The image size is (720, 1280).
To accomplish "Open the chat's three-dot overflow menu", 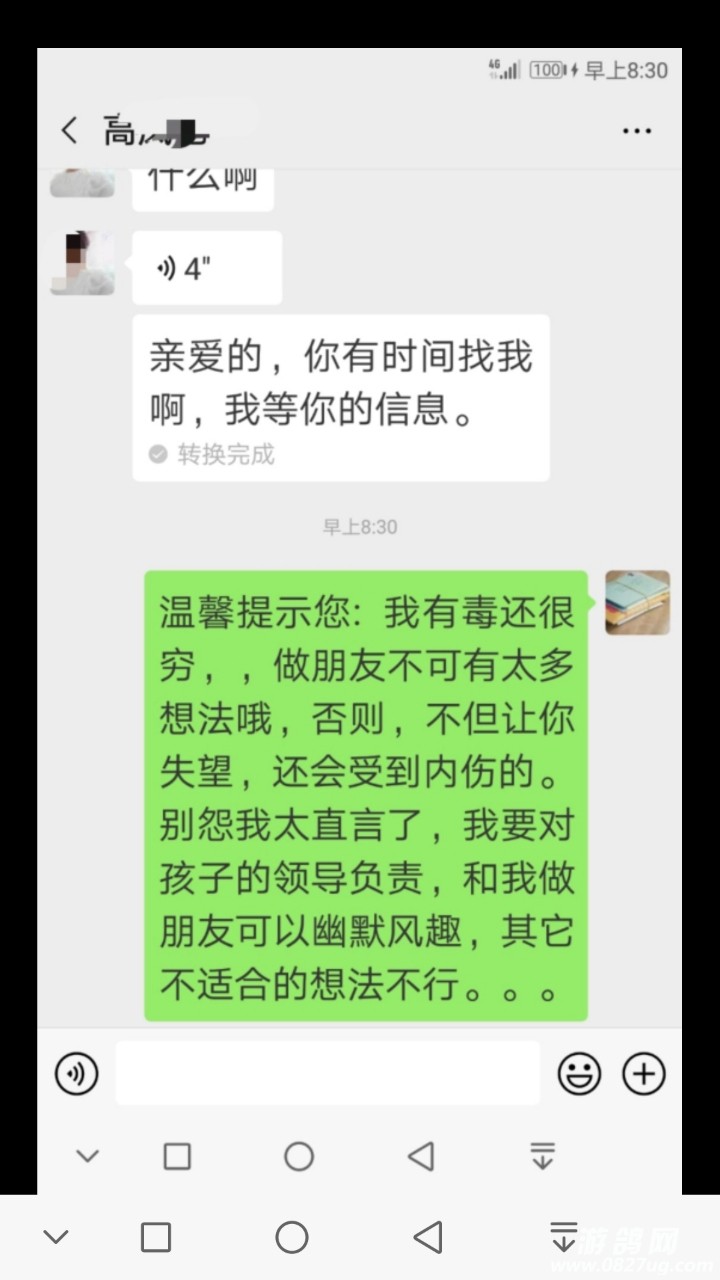I will coord(637,131).
